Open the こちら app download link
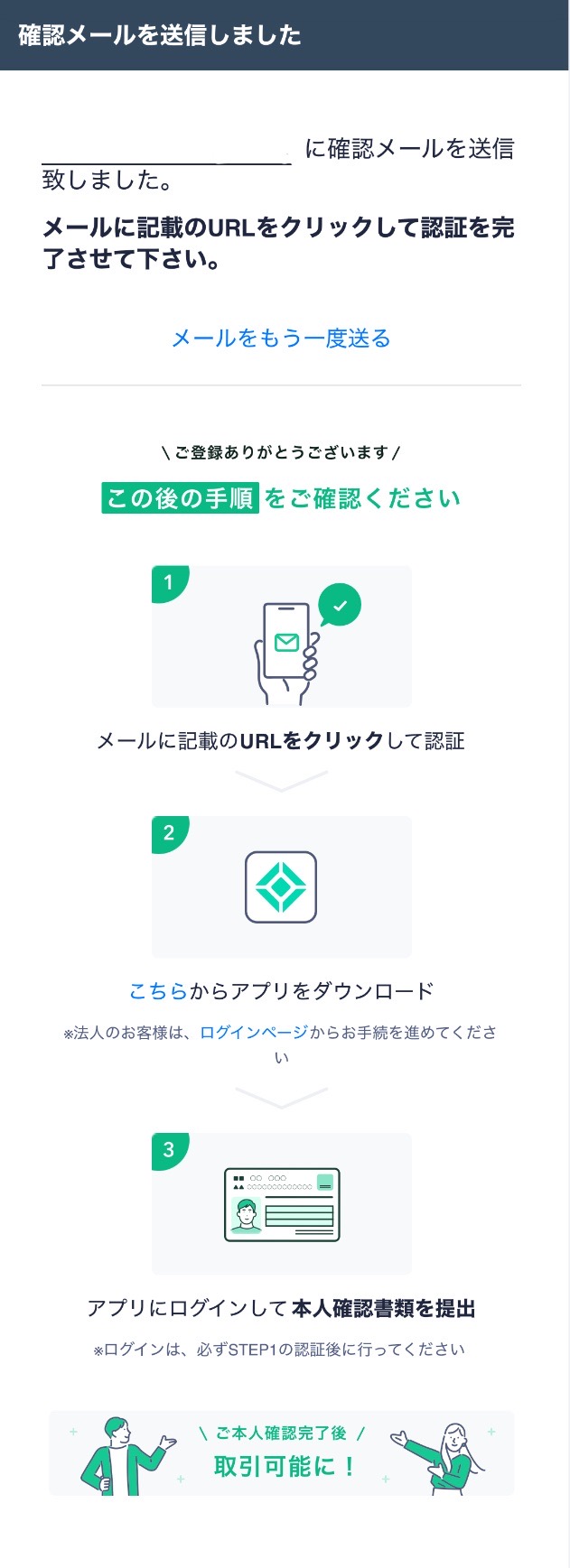Image resolution: width=570 pixels, height=1568 pixels. [x=158, y=991]
